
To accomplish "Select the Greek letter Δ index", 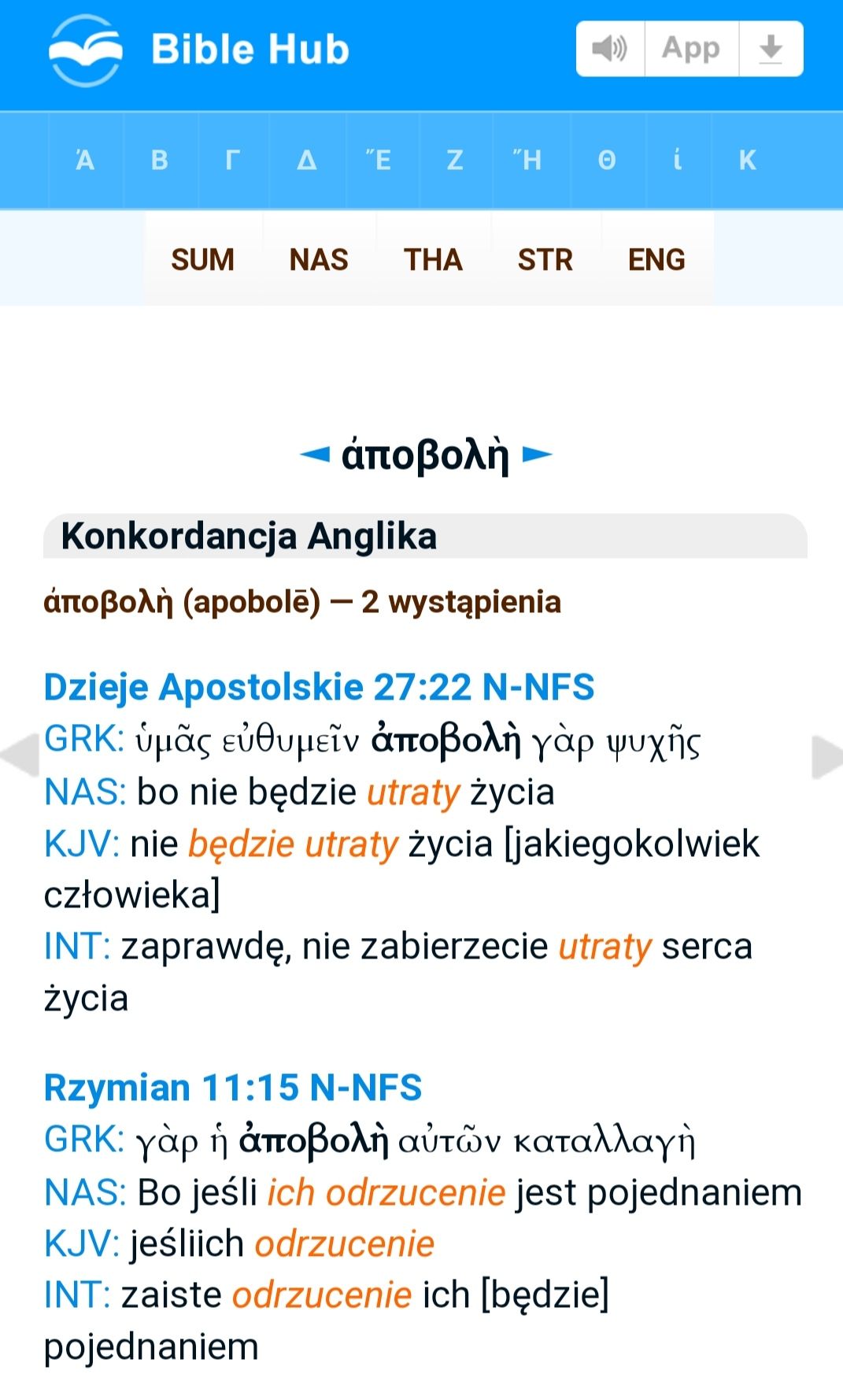I will coord(307,161).
